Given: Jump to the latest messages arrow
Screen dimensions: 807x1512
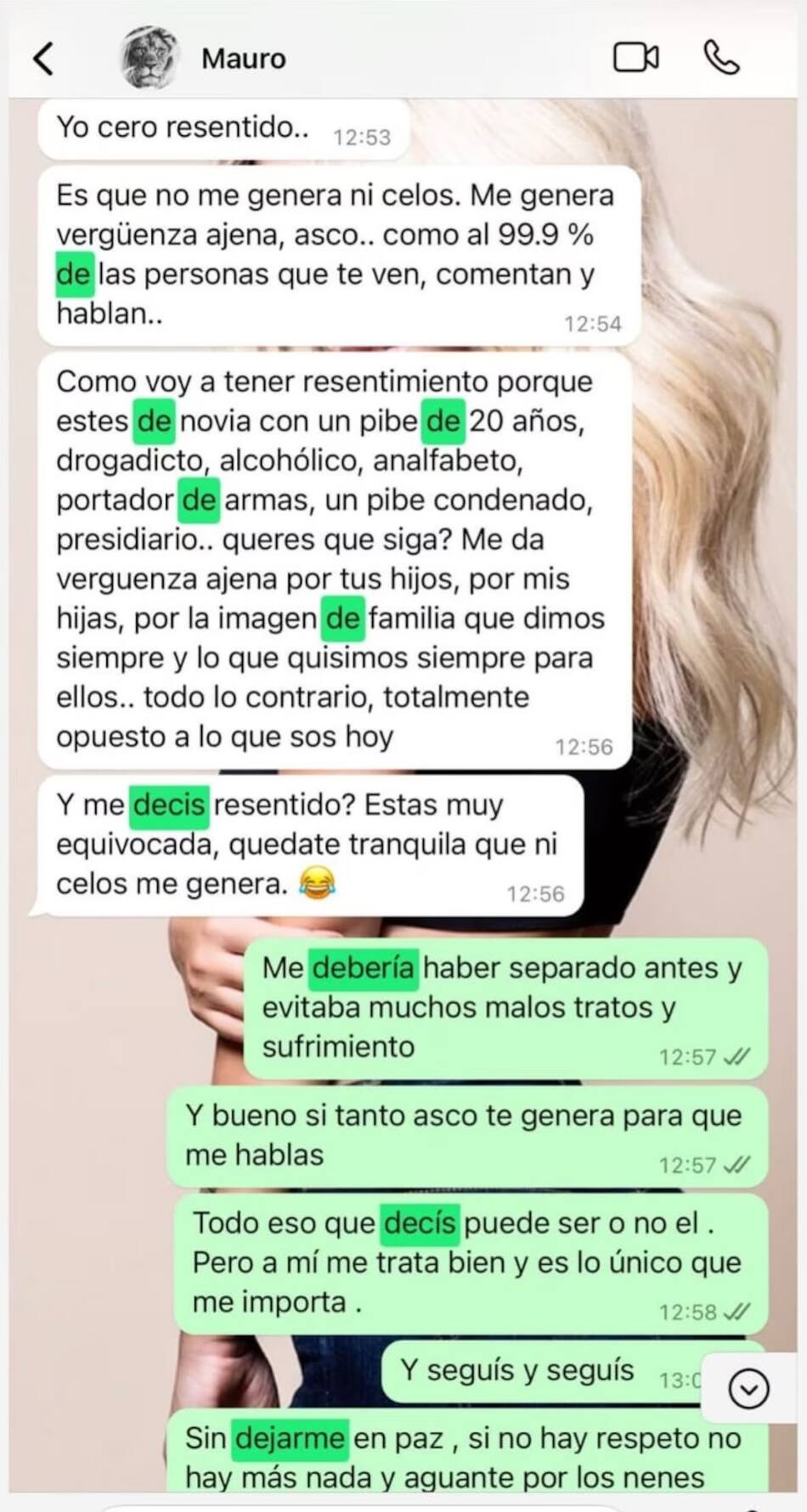Looking at the screenshot, I should (748, 1390).
